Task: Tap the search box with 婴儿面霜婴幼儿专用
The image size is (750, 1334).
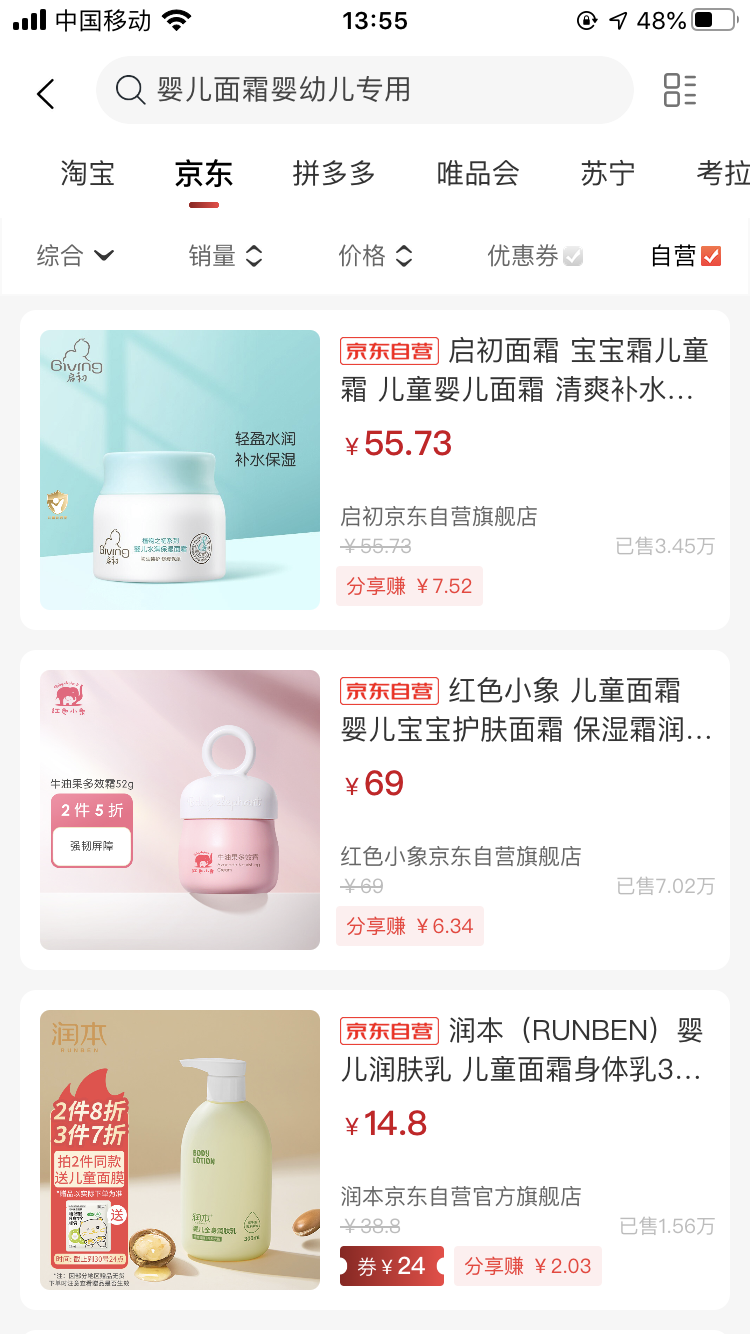Action: 365,90
